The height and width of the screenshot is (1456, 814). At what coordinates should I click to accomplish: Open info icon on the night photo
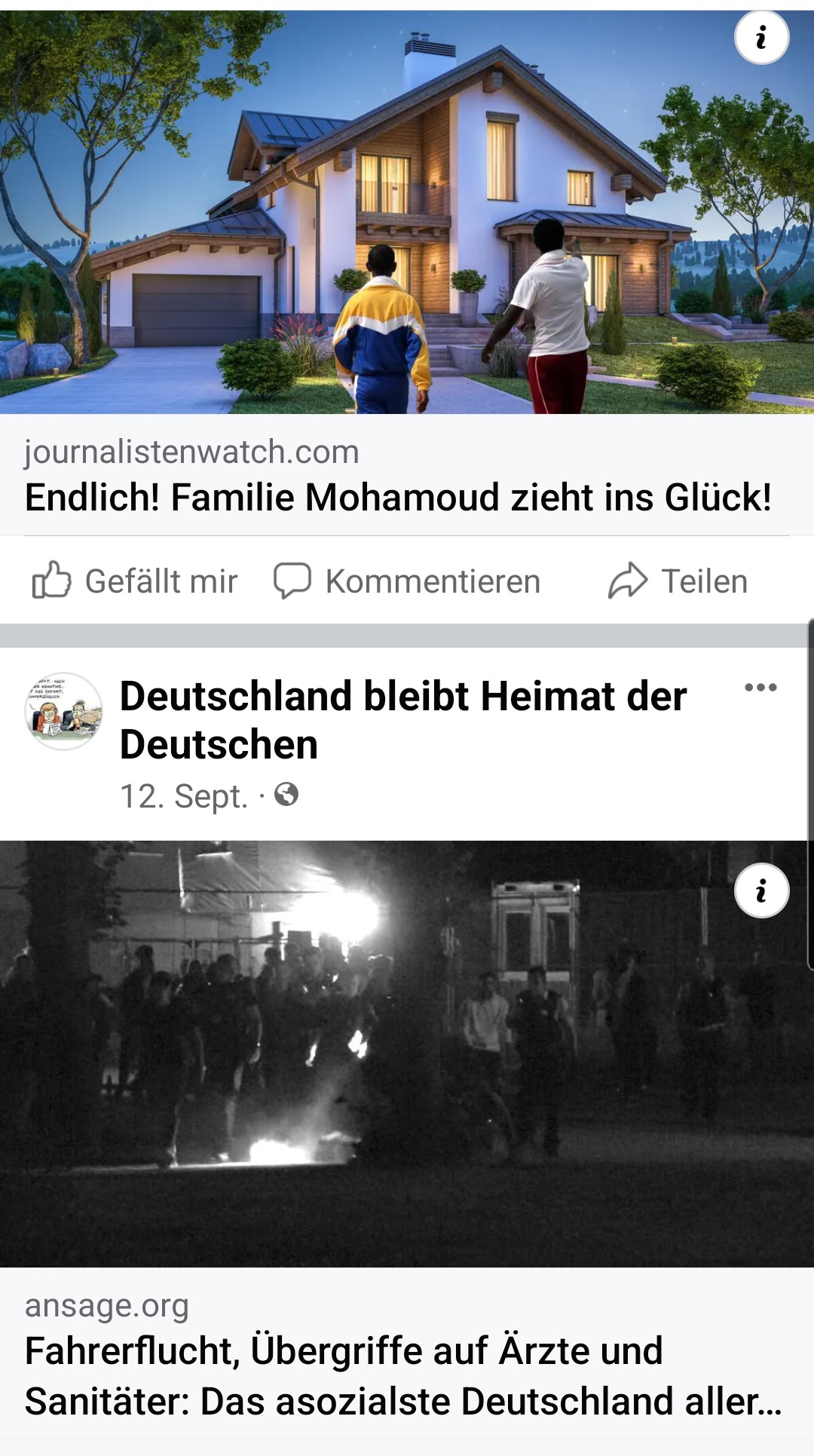(x=761, y=890)
